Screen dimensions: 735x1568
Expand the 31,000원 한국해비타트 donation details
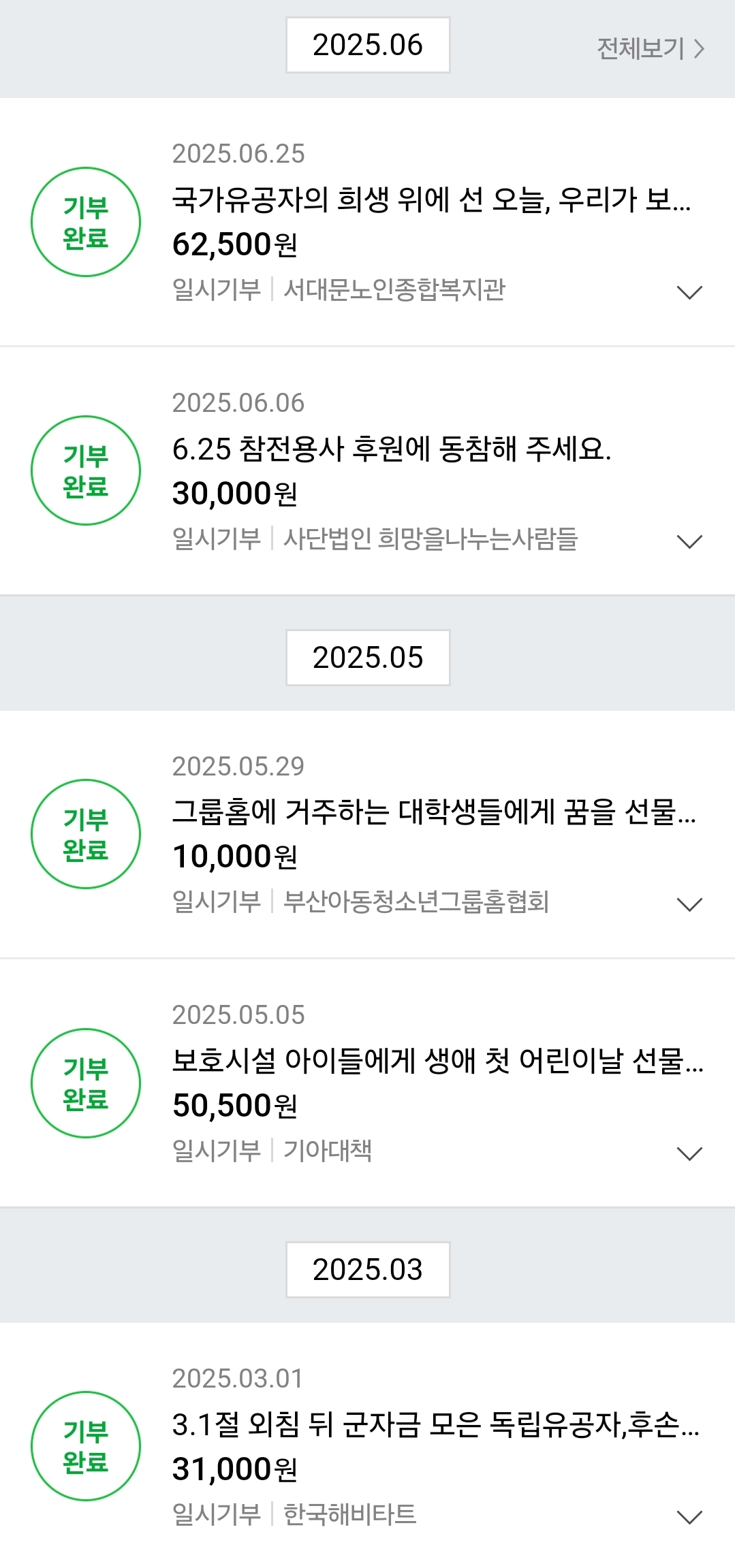(x=689, y=1517)
